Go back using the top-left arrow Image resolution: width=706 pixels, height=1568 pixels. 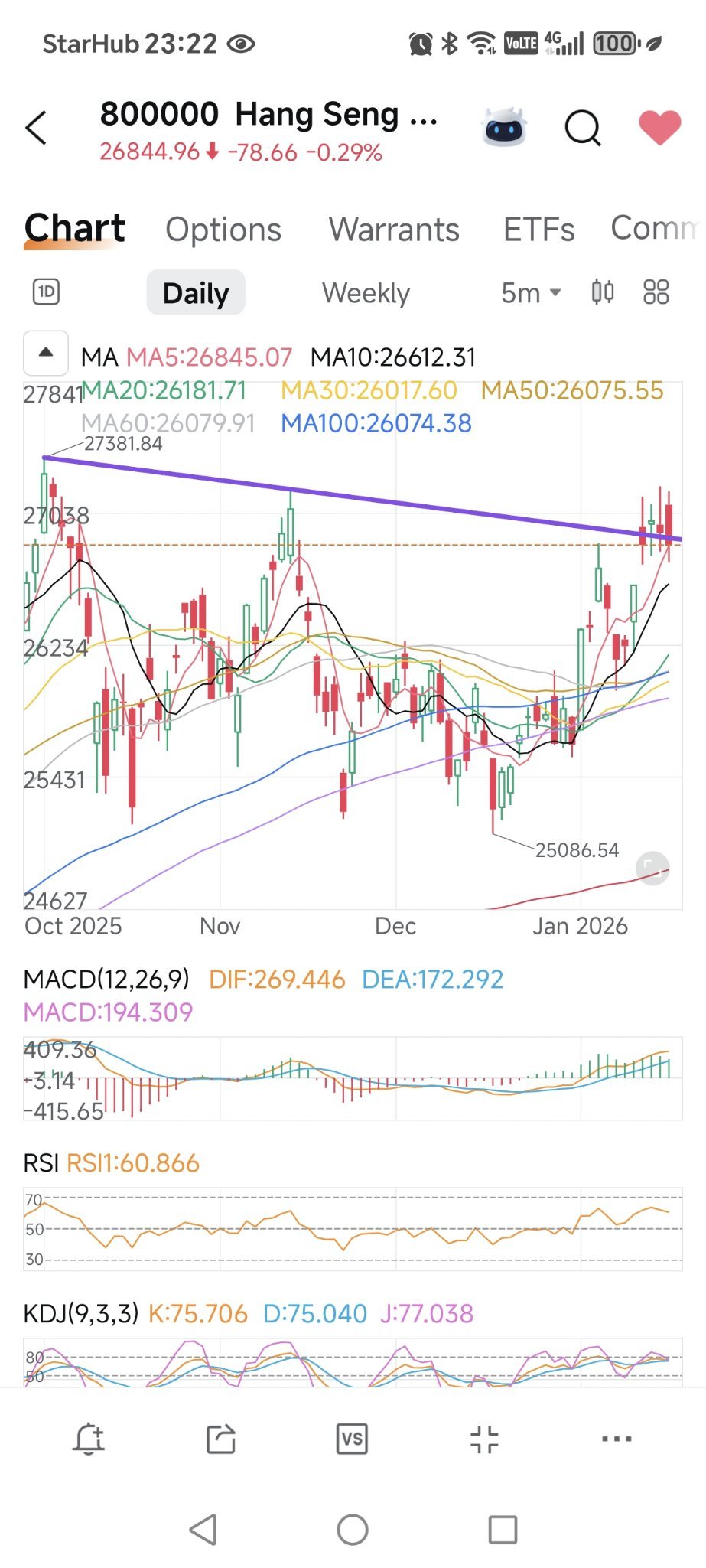pos(36,128)
